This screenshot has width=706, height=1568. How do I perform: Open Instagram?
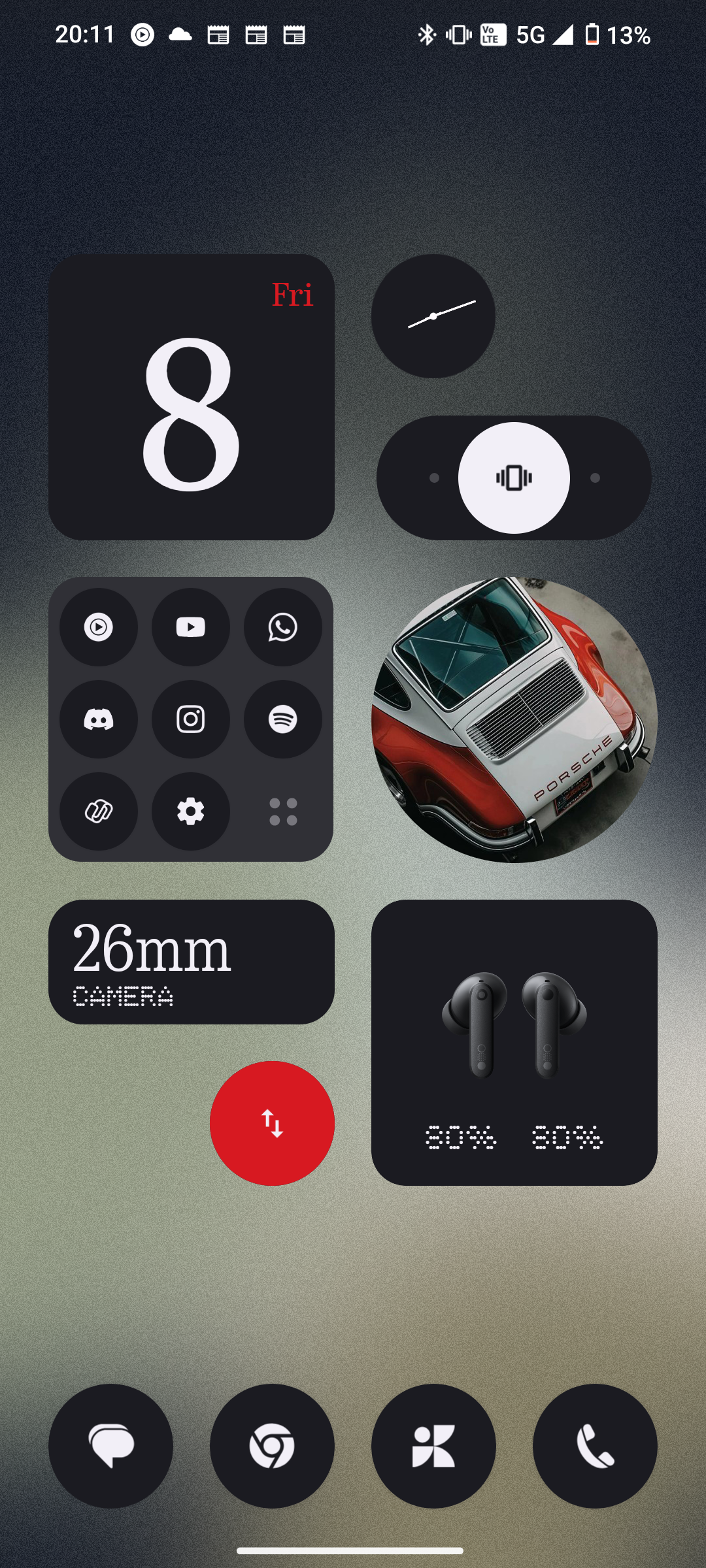[x=191, y=719]
